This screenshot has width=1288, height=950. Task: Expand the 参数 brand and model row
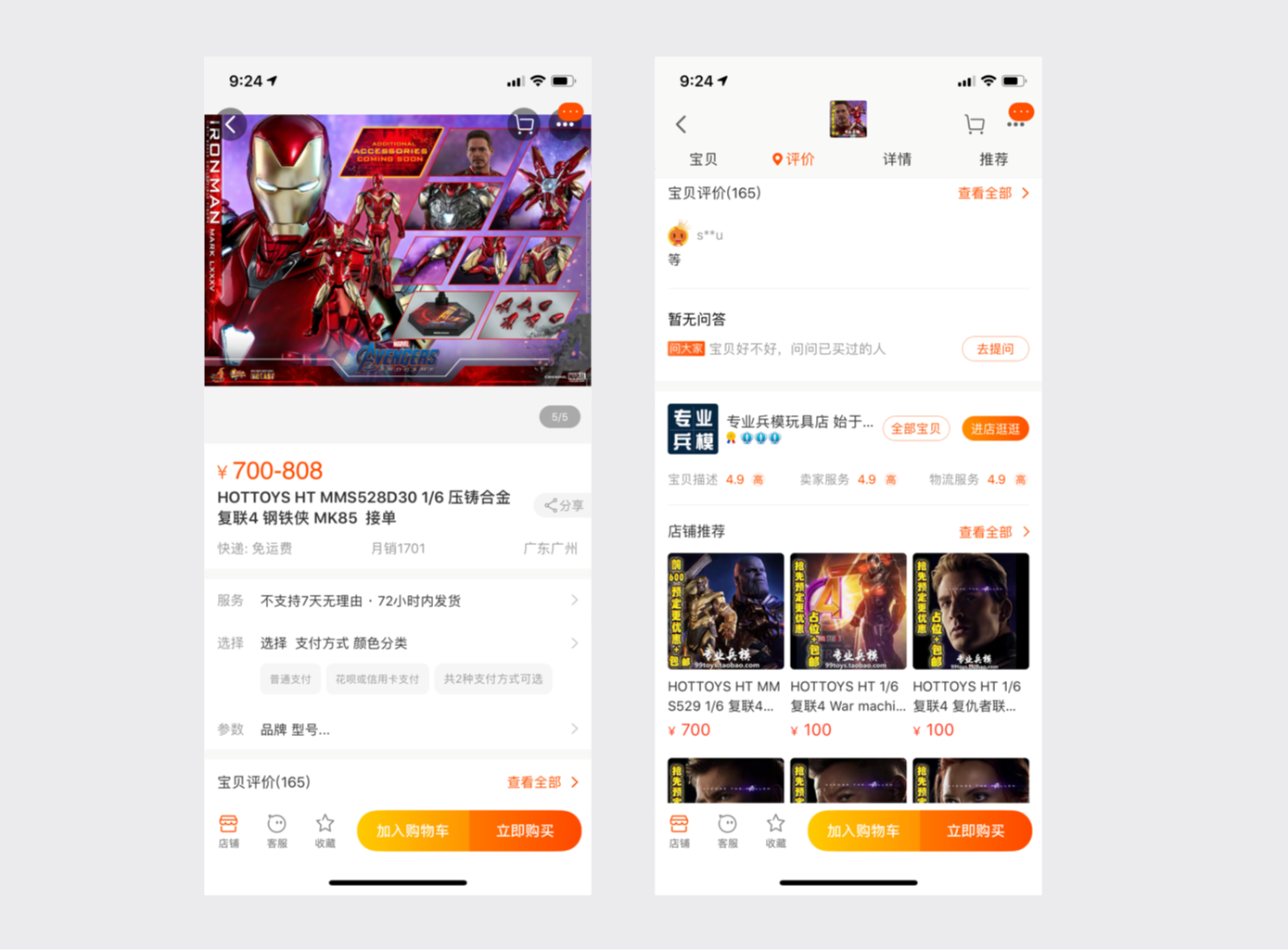tap(398, 729)
